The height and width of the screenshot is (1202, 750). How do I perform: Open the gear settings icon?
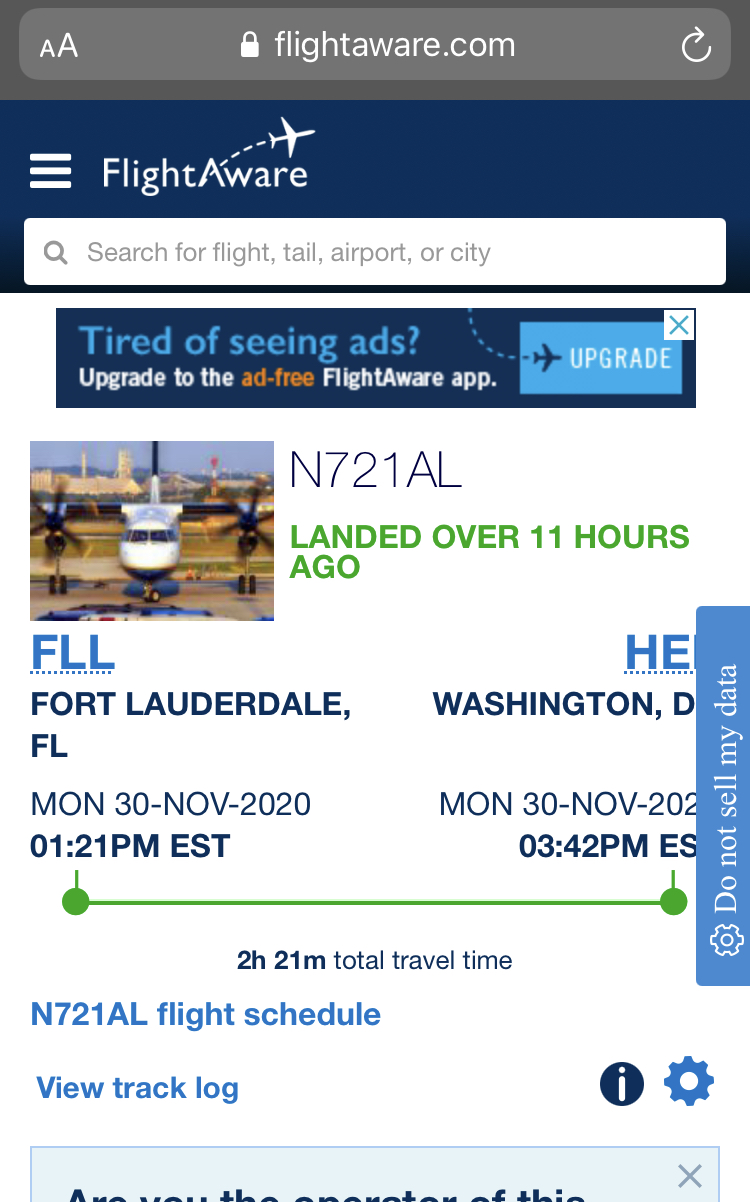click(x=689, y=1083)
